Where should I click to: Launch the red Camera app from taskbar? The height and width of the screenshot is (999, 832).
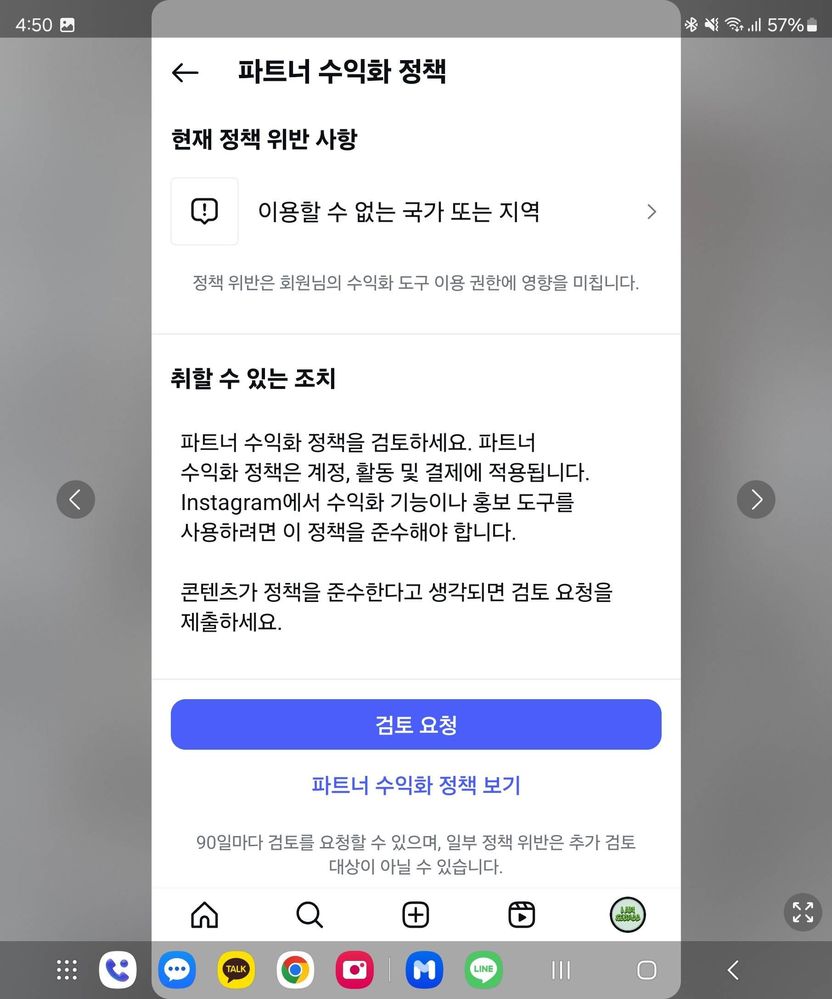(x=354, y=969)
